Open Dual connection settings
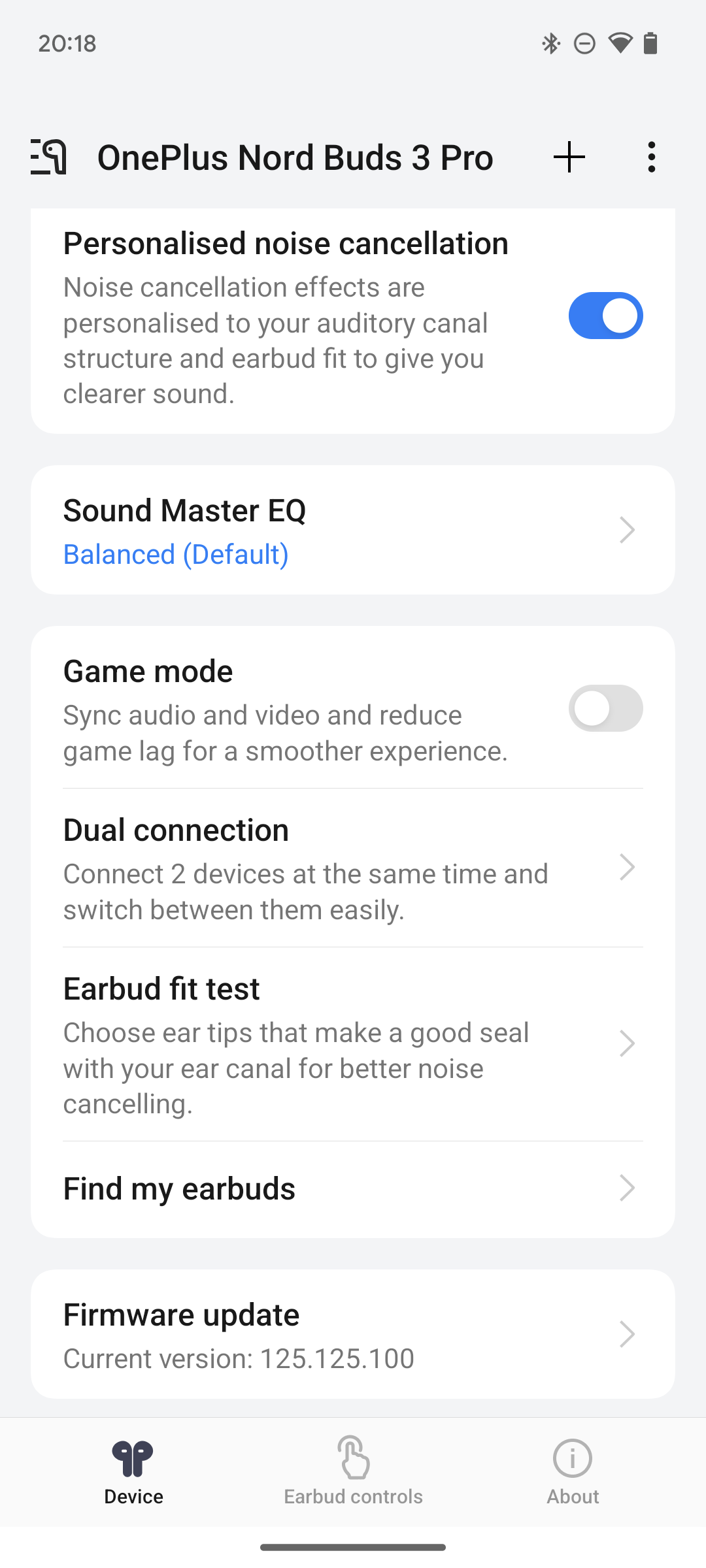 tap(353, 868)
